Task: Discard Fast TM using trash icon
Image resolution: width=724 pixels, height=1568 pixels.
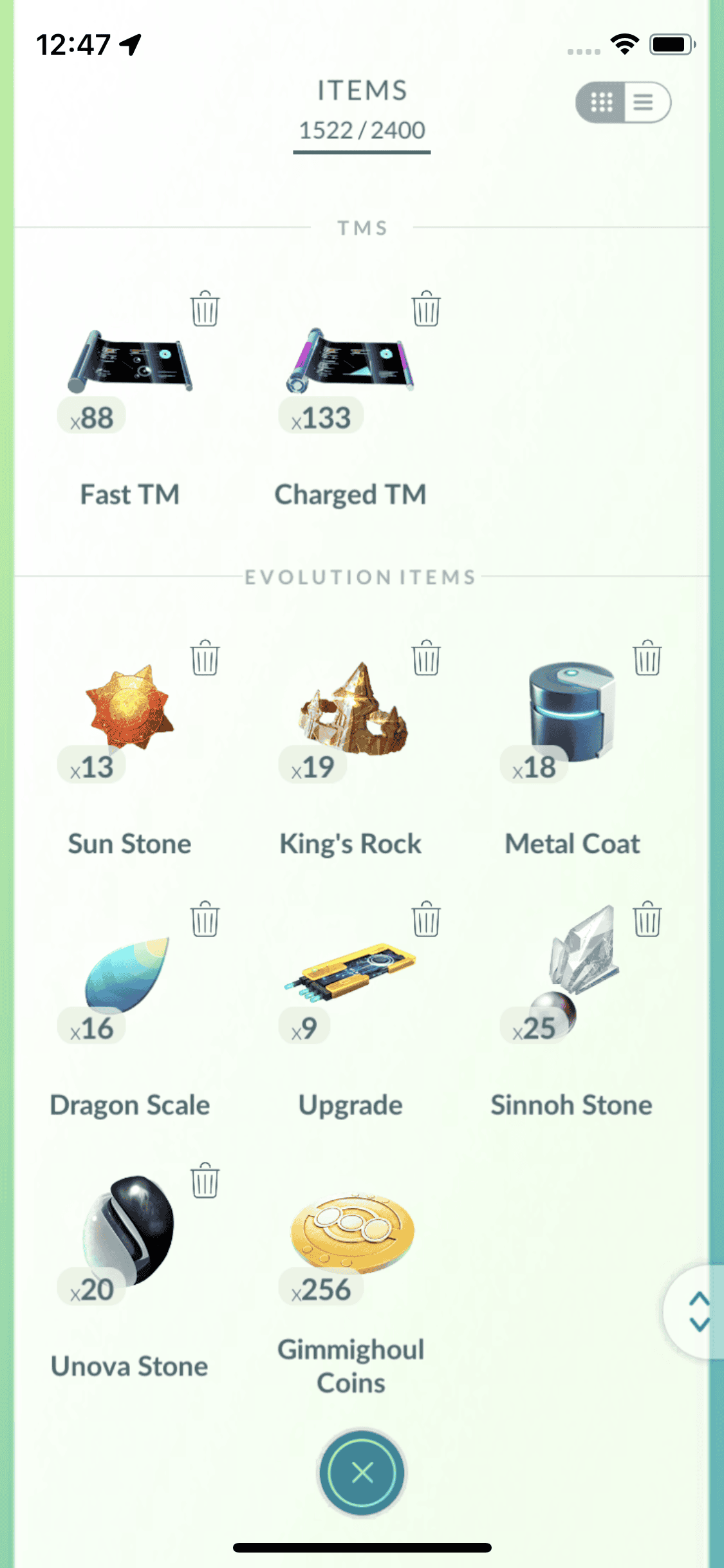Action: [x=205, y=309]
